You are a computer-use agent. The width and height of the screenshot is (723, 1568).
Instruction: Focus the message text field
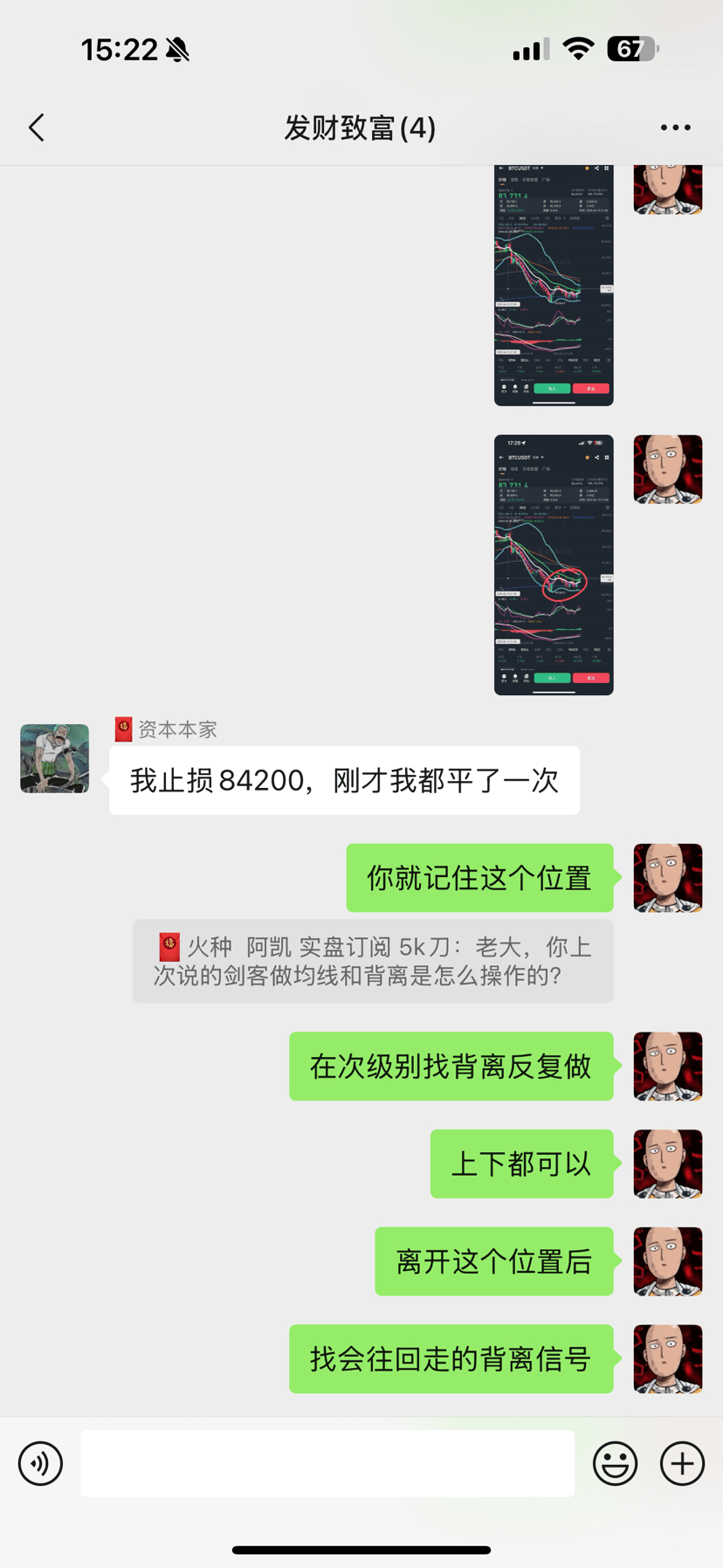(327, 1463)
